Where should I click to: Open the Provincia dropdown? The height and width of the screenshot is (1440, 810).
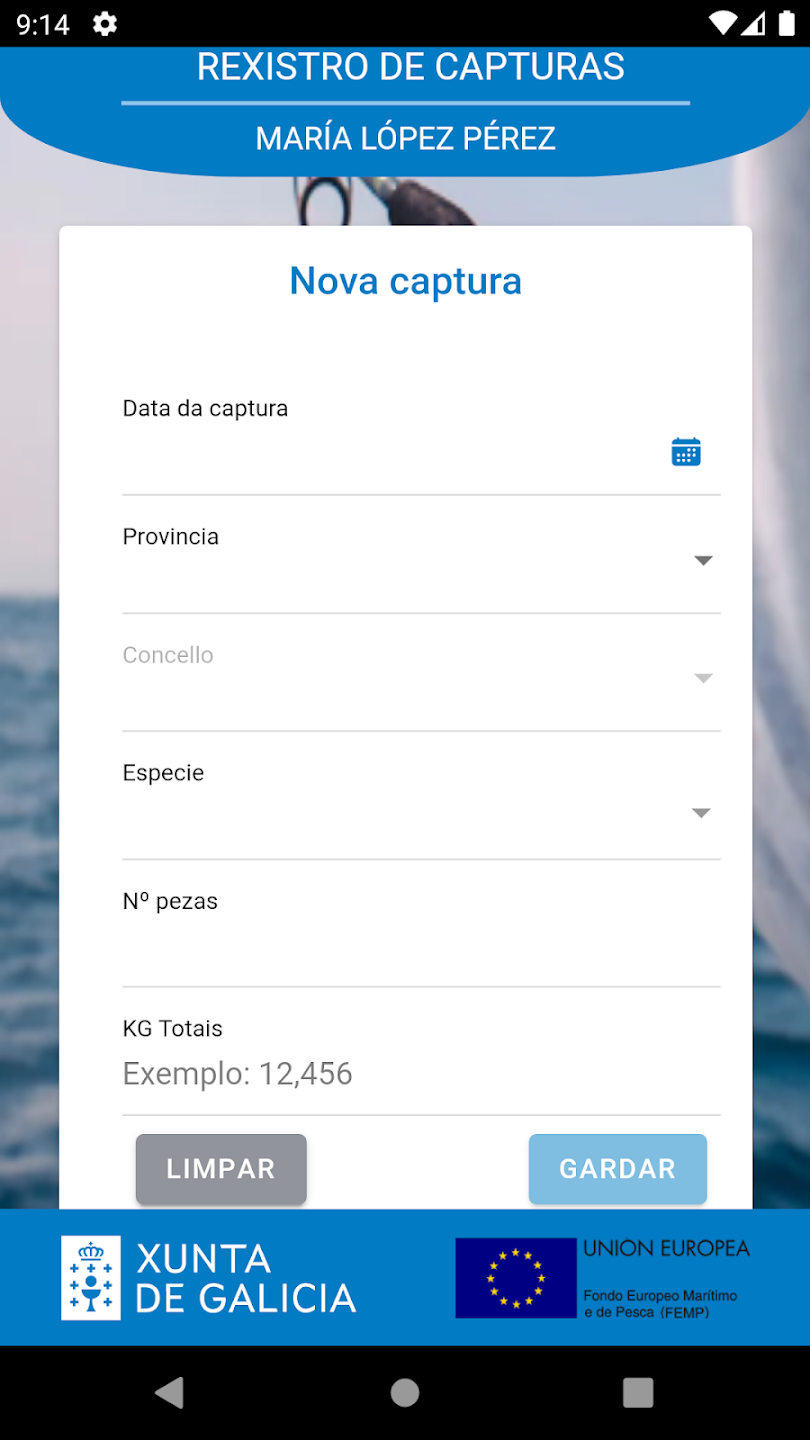pos(703,560)
